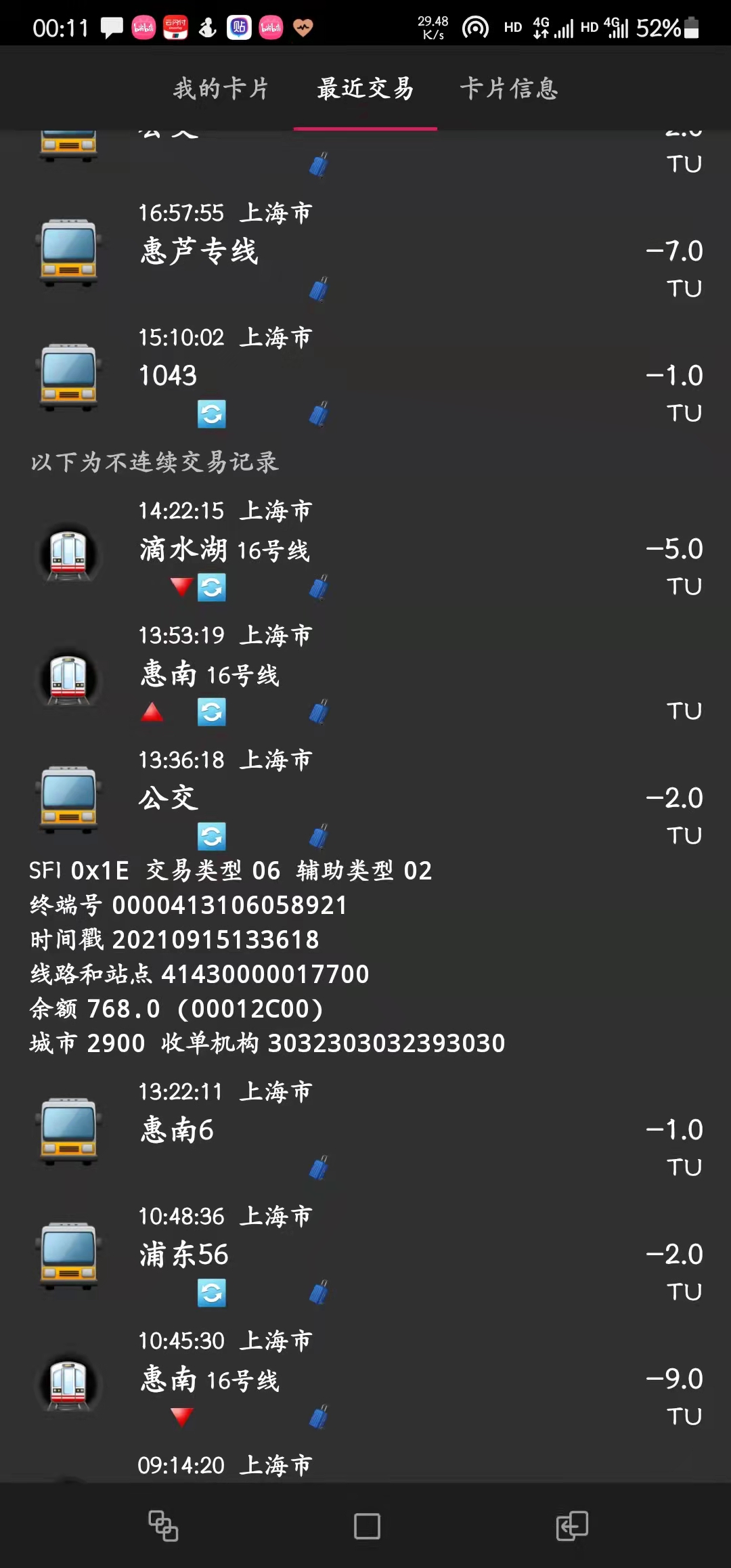Viewport: 731px width, 1568px height.
Task: View the 13:53:19 惠南 16号线 entry
Action: tap(365, 674)
